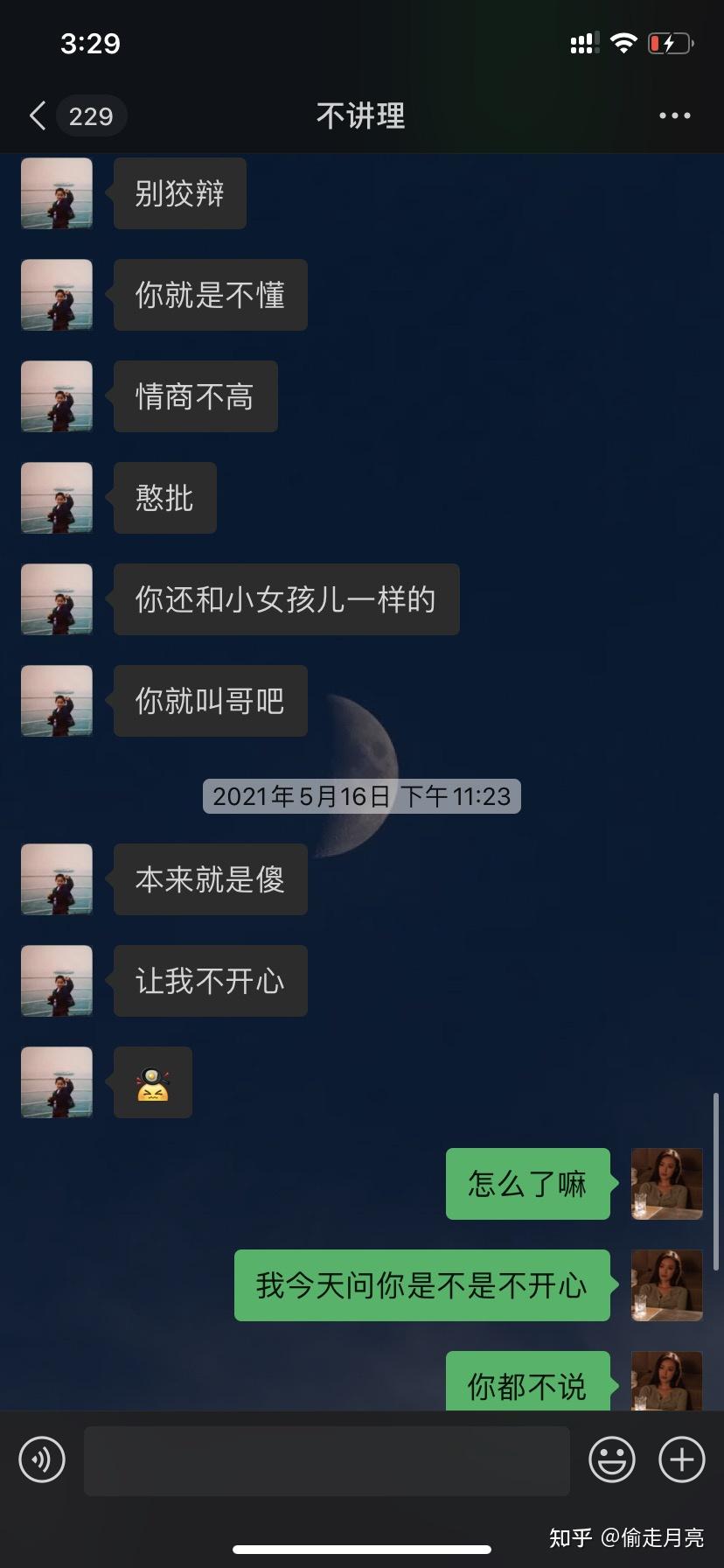The width and height of the screenshot is (724, 1568).
Task: Open the contact avatar beside 别狡辩
Action: [57, 193]
